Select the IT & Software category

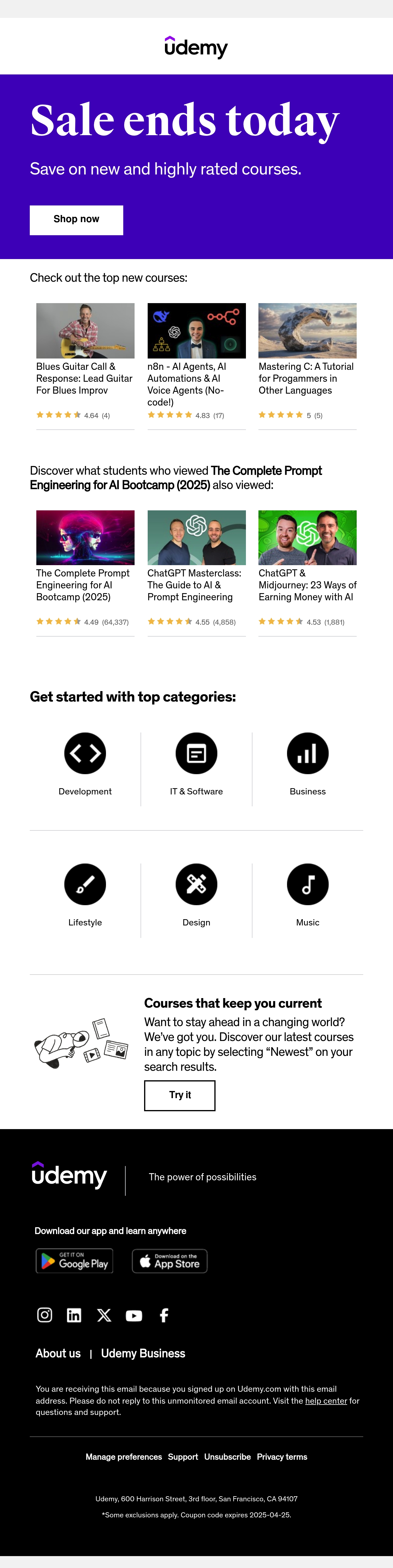196,765
